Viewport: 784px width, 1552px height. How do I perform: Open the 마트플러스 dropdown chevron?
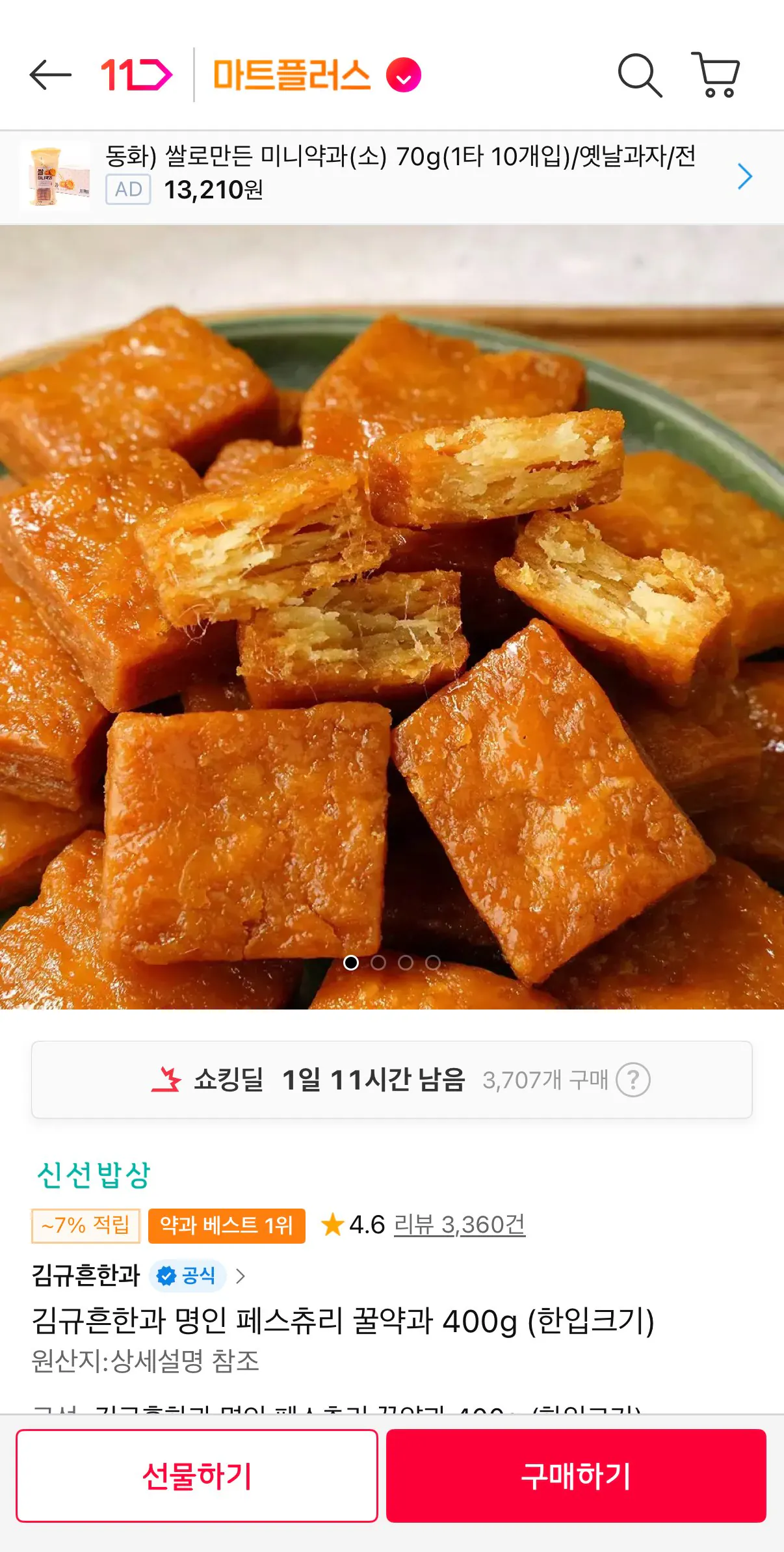pos(404,76)
